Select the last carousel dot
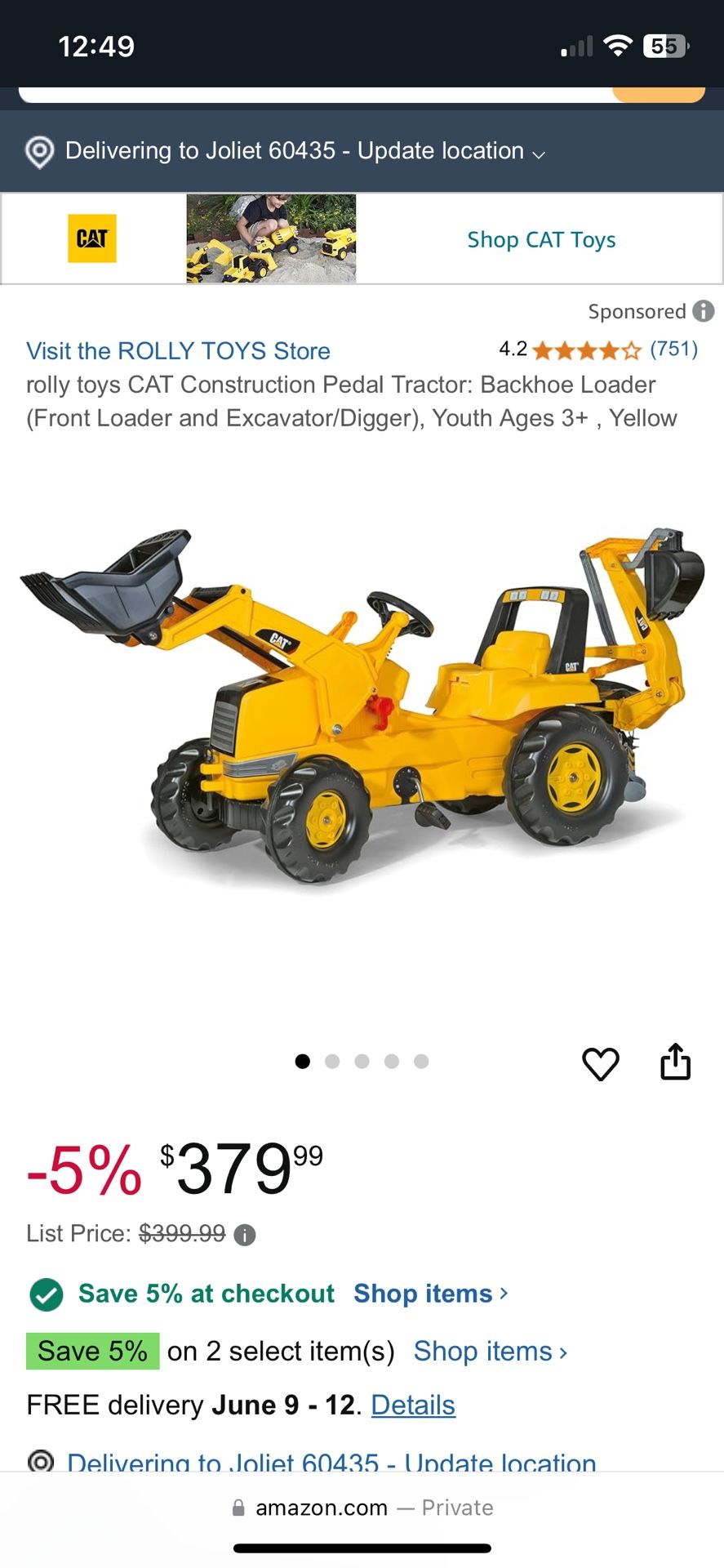 pos(421,1061)
